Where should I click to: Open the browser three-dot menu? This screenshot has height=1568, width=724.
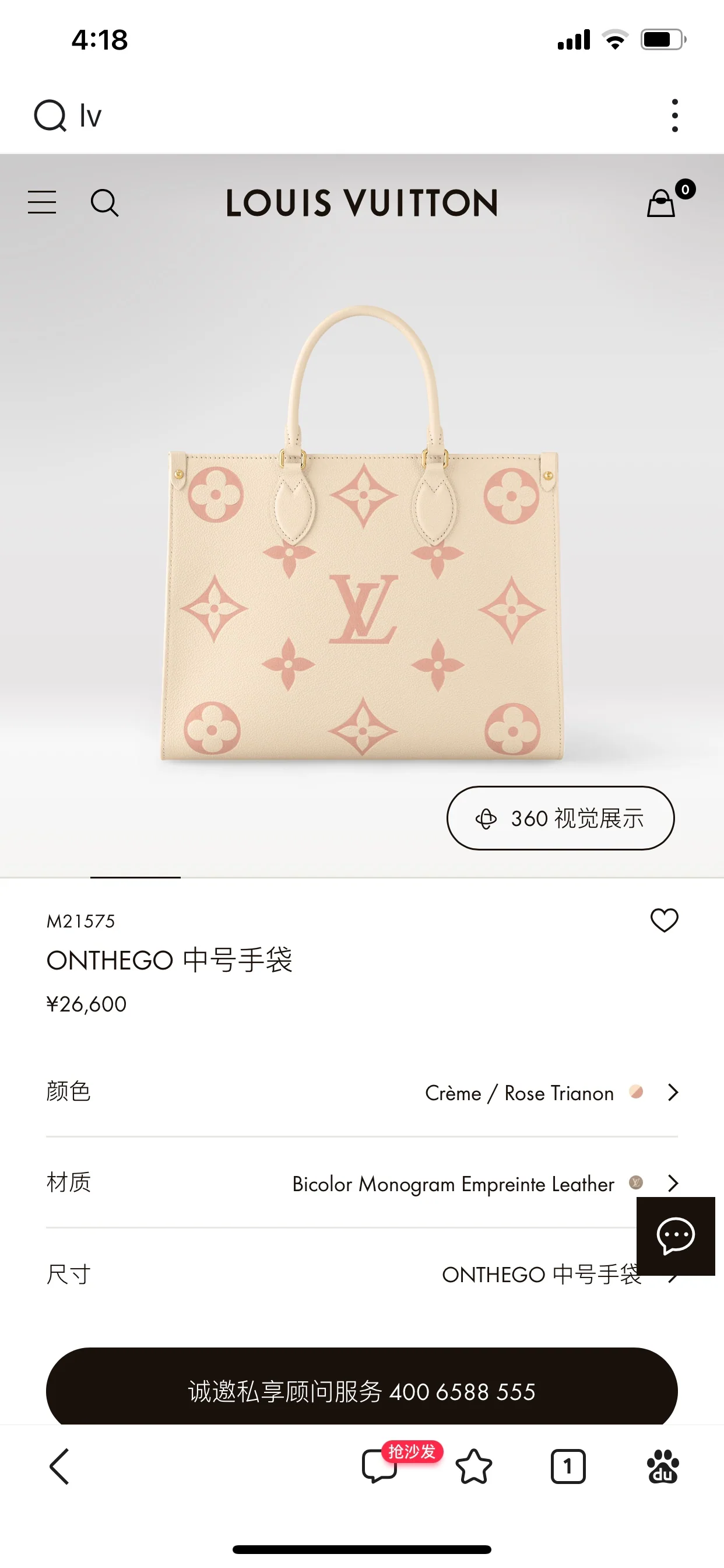click(674, 116)
